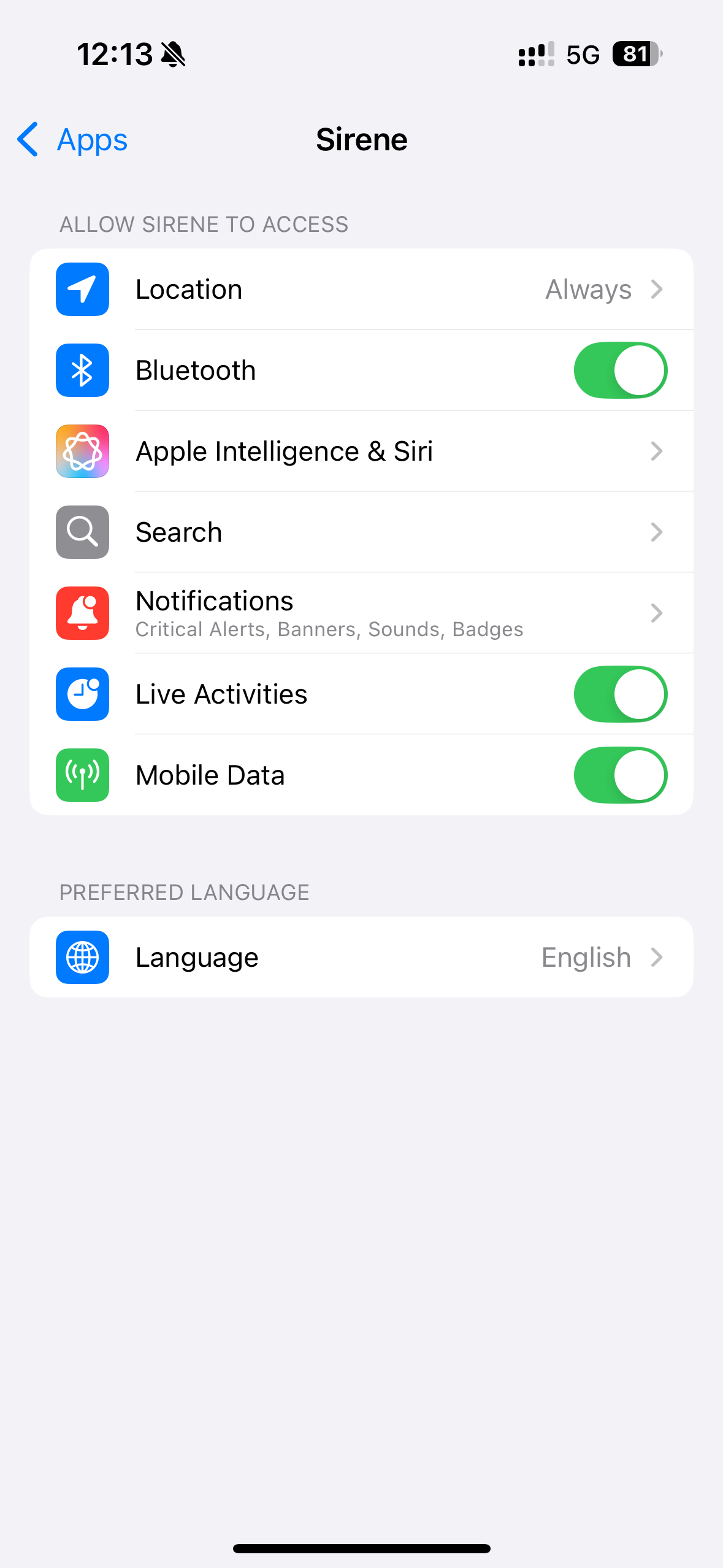723x1568 pixels.
Task: Go back to Apps list
Action: [72, 140]
